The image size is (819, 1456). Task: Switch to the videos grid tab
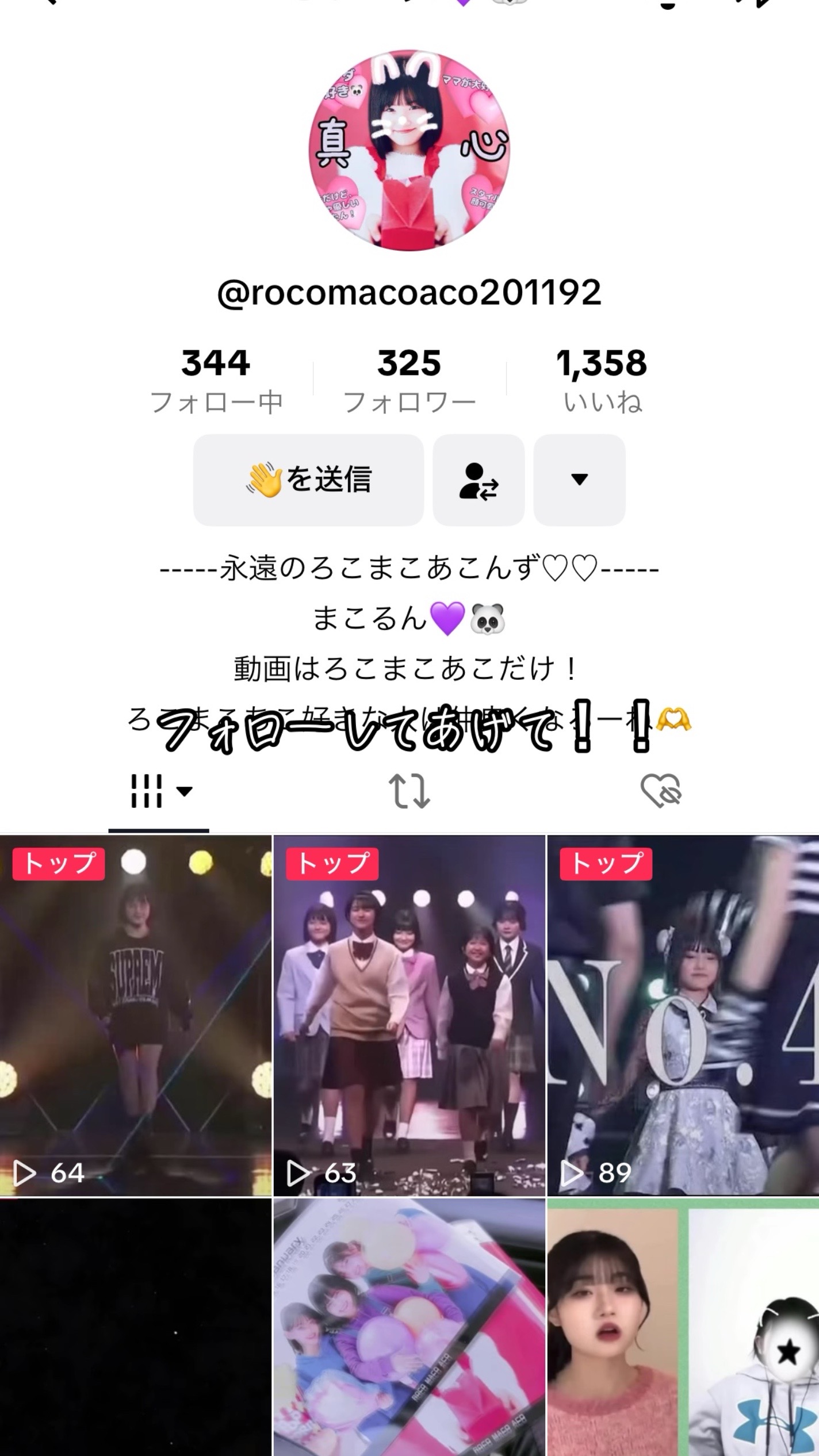tap(158, 791)
